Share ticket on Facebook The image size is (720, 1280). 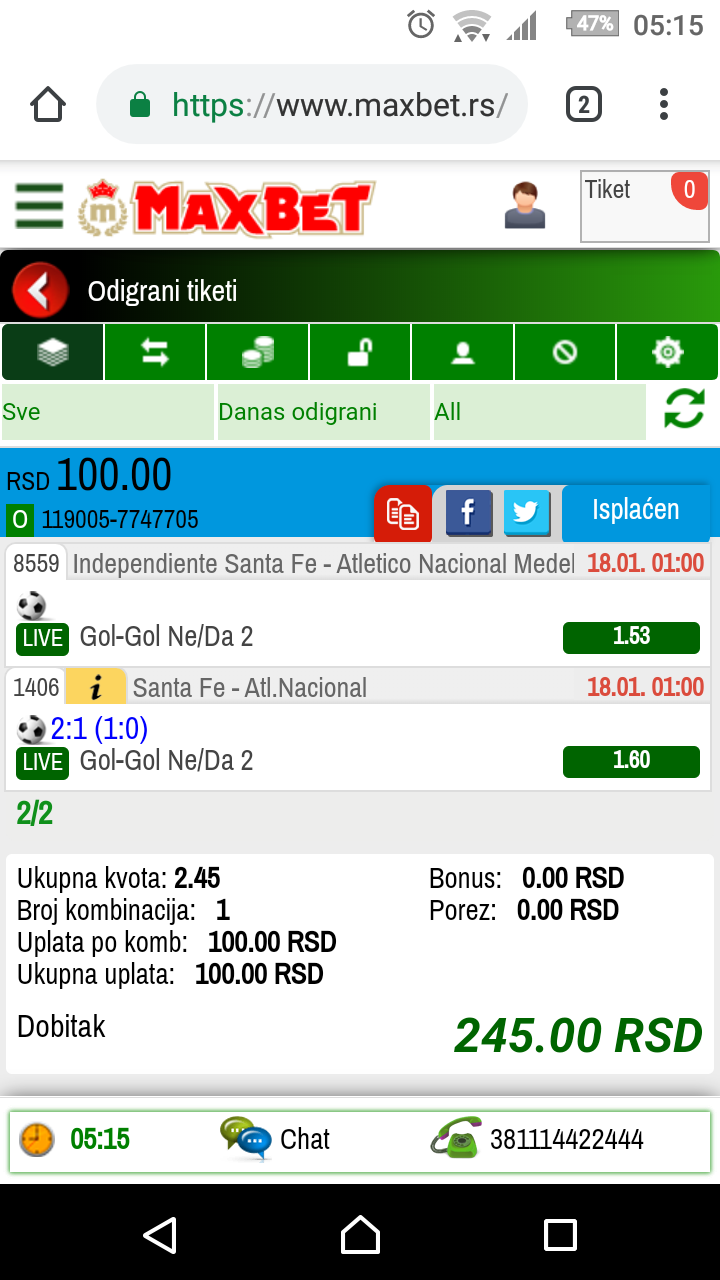[x=468, y=514]
